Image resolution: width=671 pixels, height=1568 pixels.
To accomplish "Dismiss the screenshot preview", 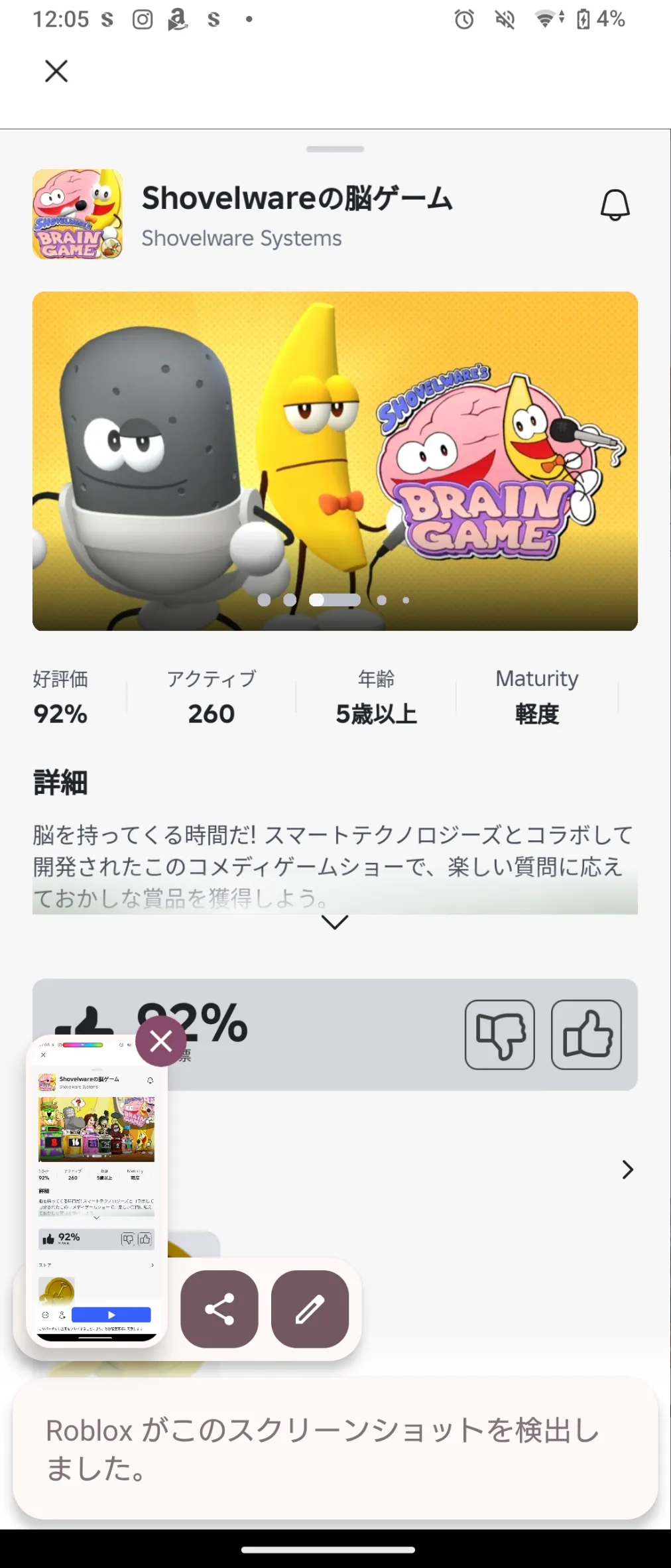I will (161, 1041).
